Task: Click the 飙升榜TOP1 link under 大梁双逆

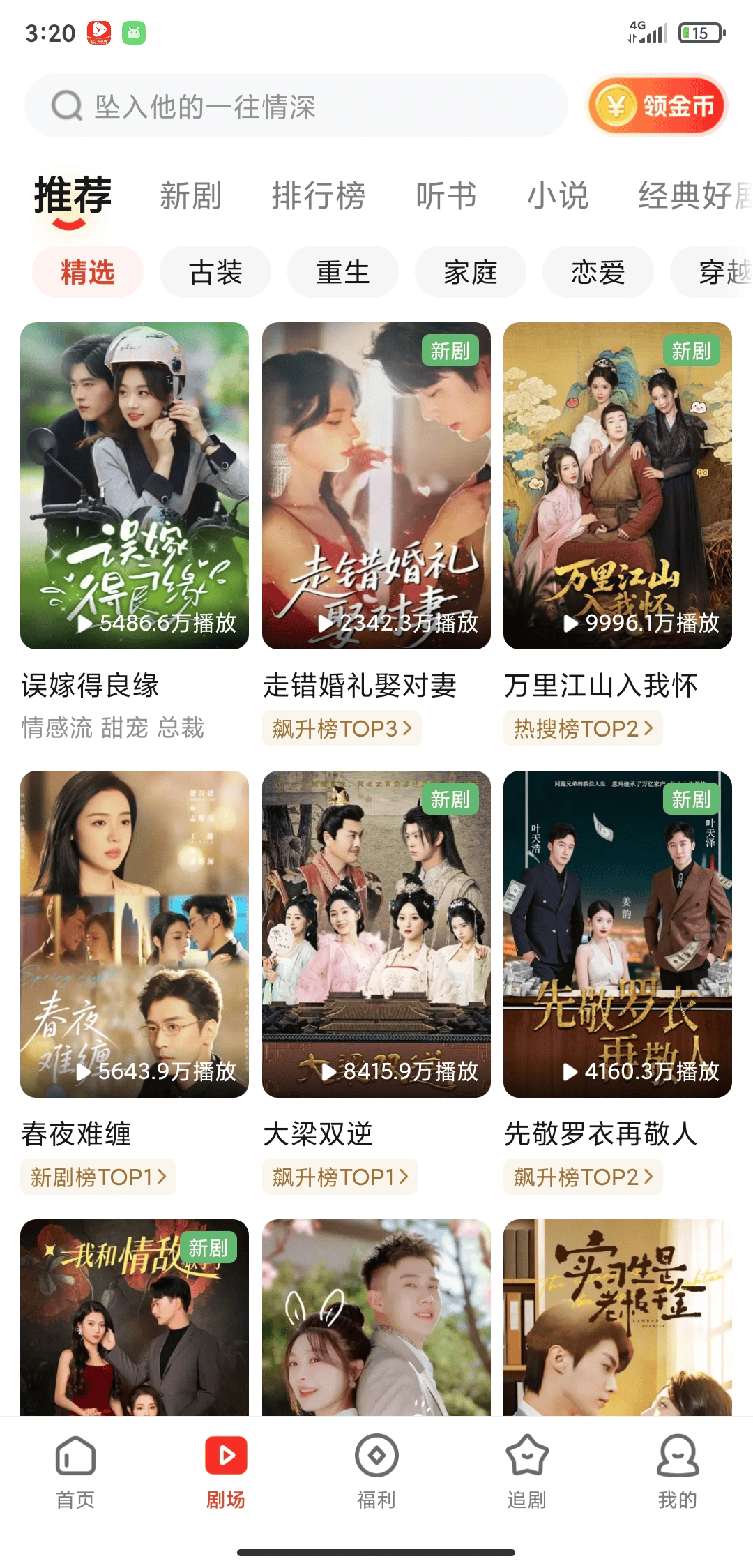Action: (341, 1177)
